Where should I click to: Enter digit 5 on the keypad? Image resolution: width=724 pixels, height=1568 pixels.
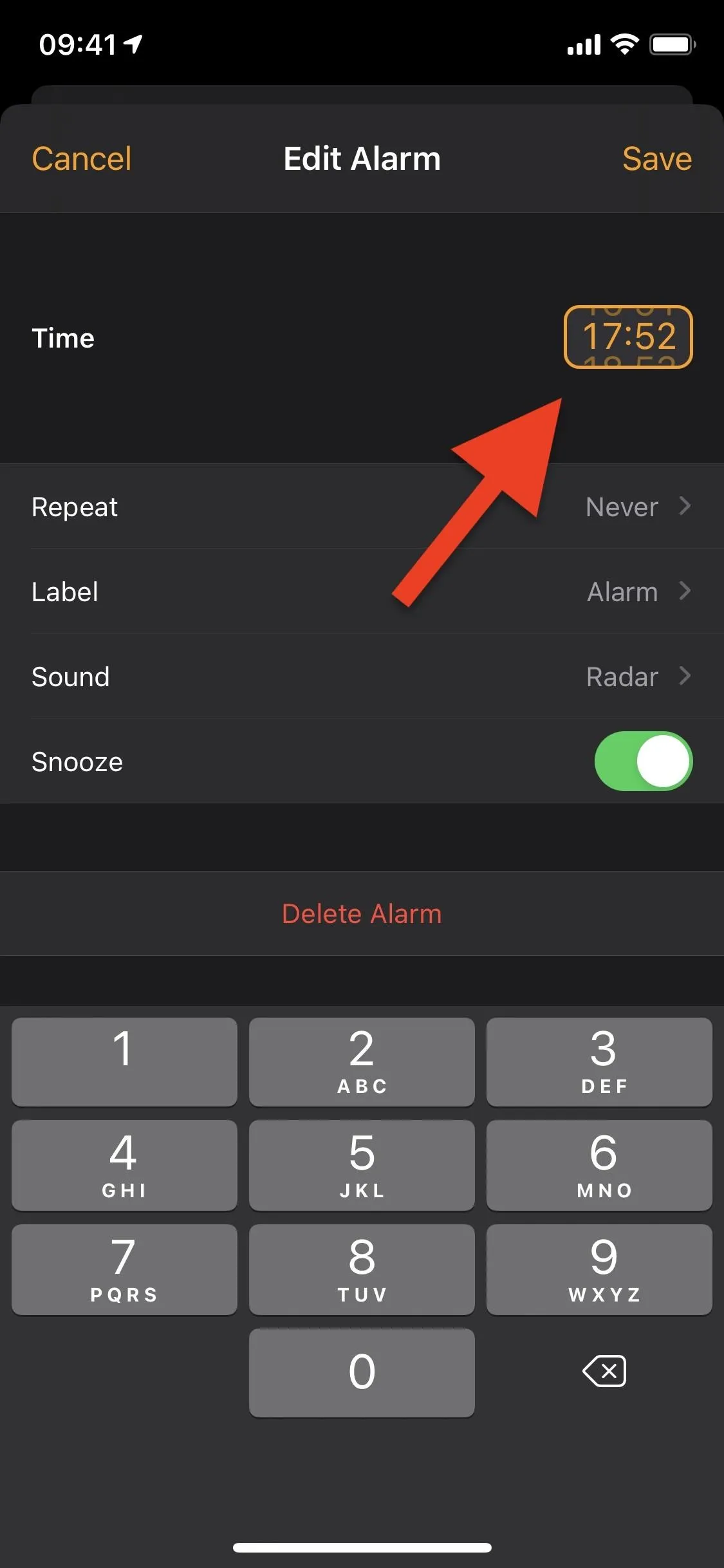point(362,1166)
